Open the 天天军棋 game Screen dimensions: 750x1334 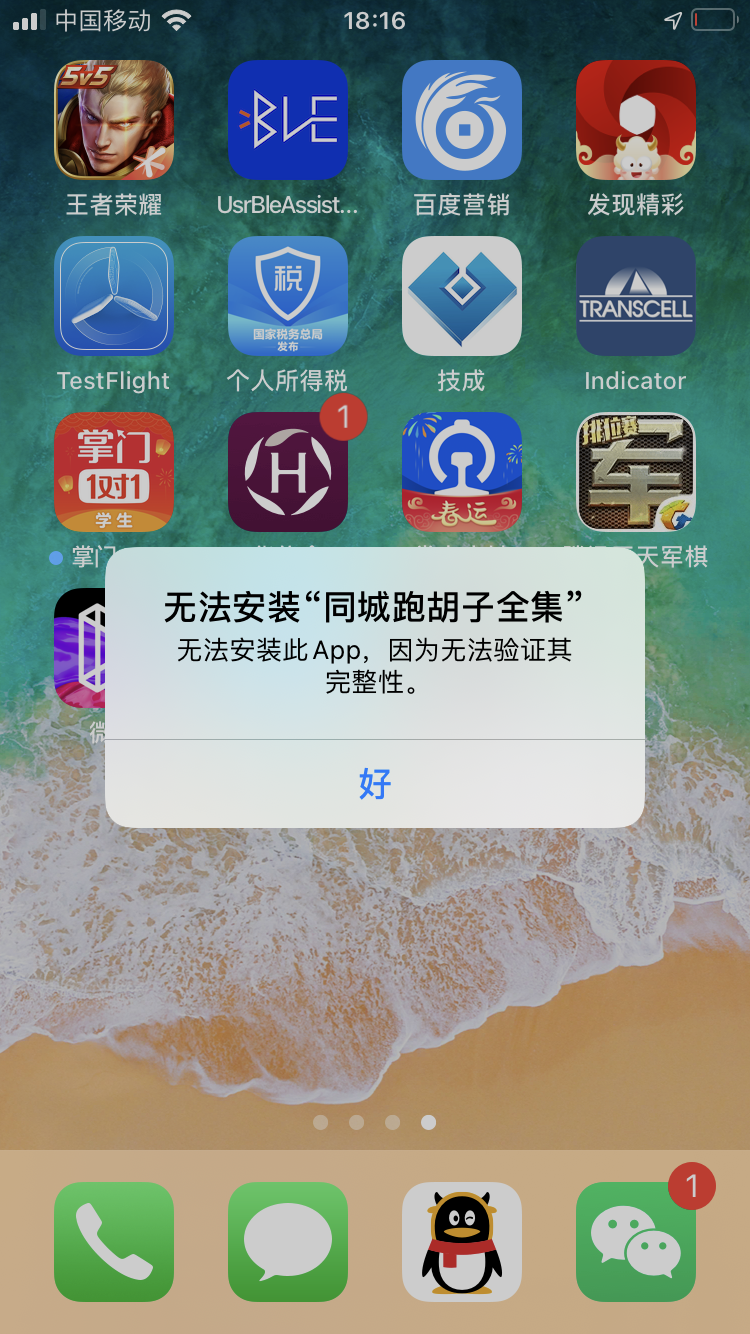pos(636,472)
